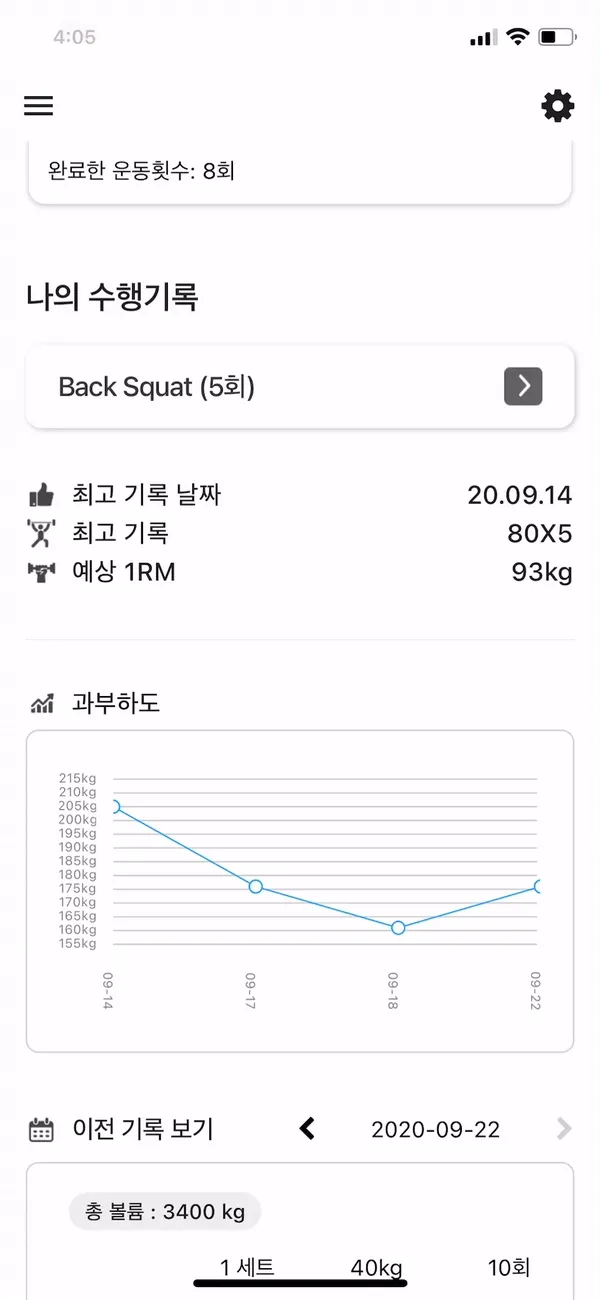Go to the next record date
600x1300 pixels.
[x=564, y=1129]
